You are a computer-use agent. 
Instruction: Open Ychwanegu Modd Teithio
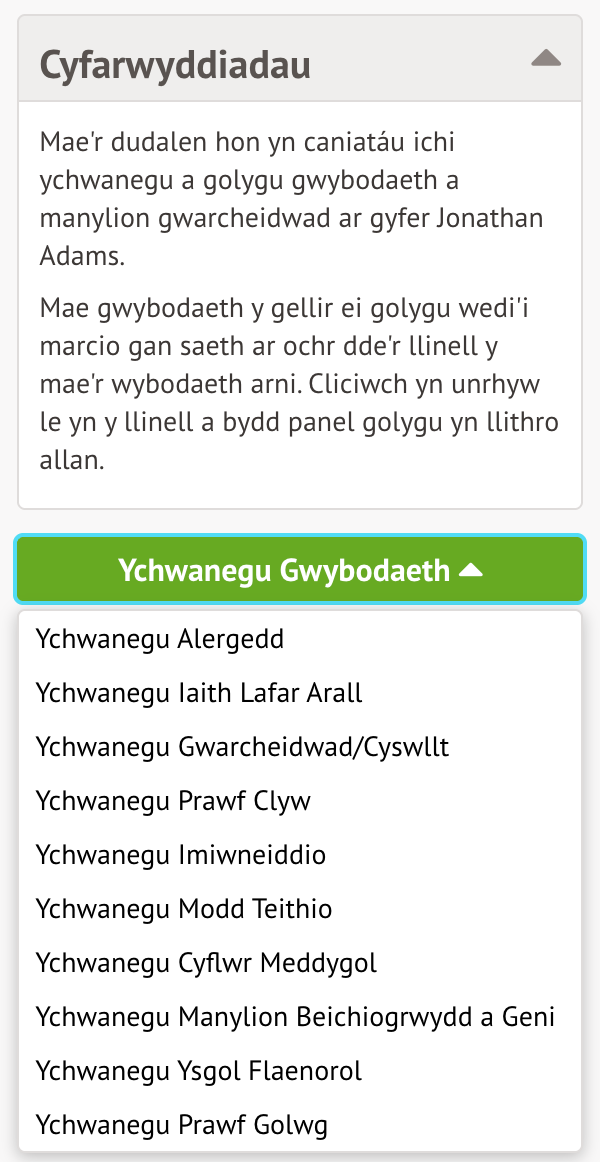pos(184,909)
